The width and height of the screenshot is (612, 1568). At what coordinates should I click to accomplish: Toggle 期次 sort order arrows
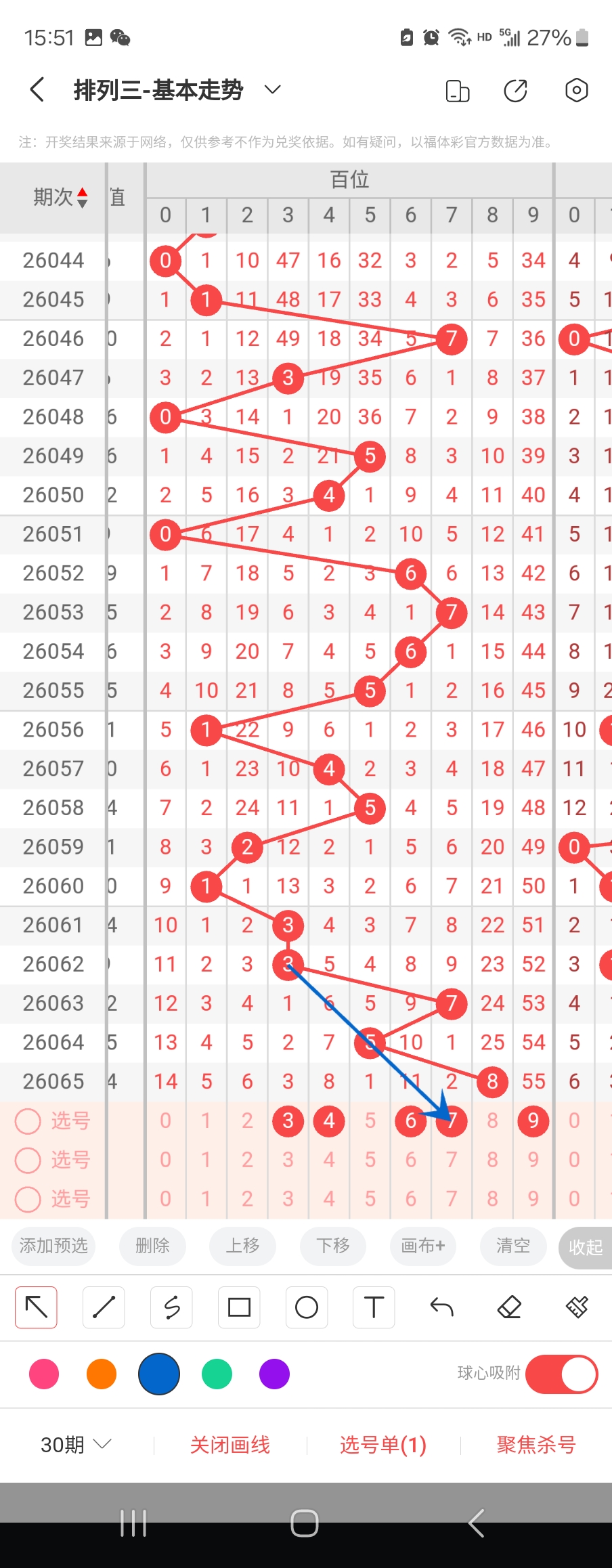coord(82,197)
